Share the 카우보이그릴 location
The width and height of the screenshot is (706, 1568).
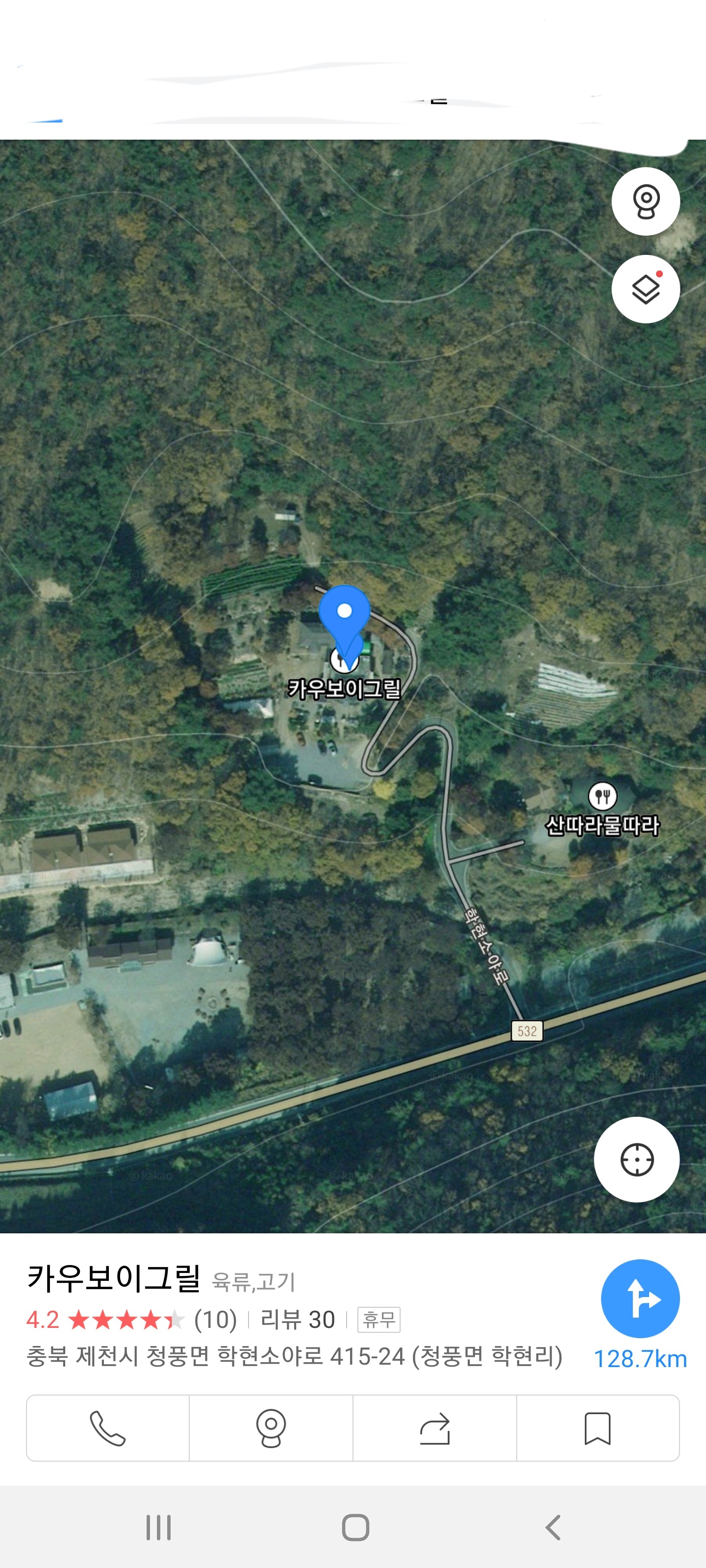click(434, 1428)
